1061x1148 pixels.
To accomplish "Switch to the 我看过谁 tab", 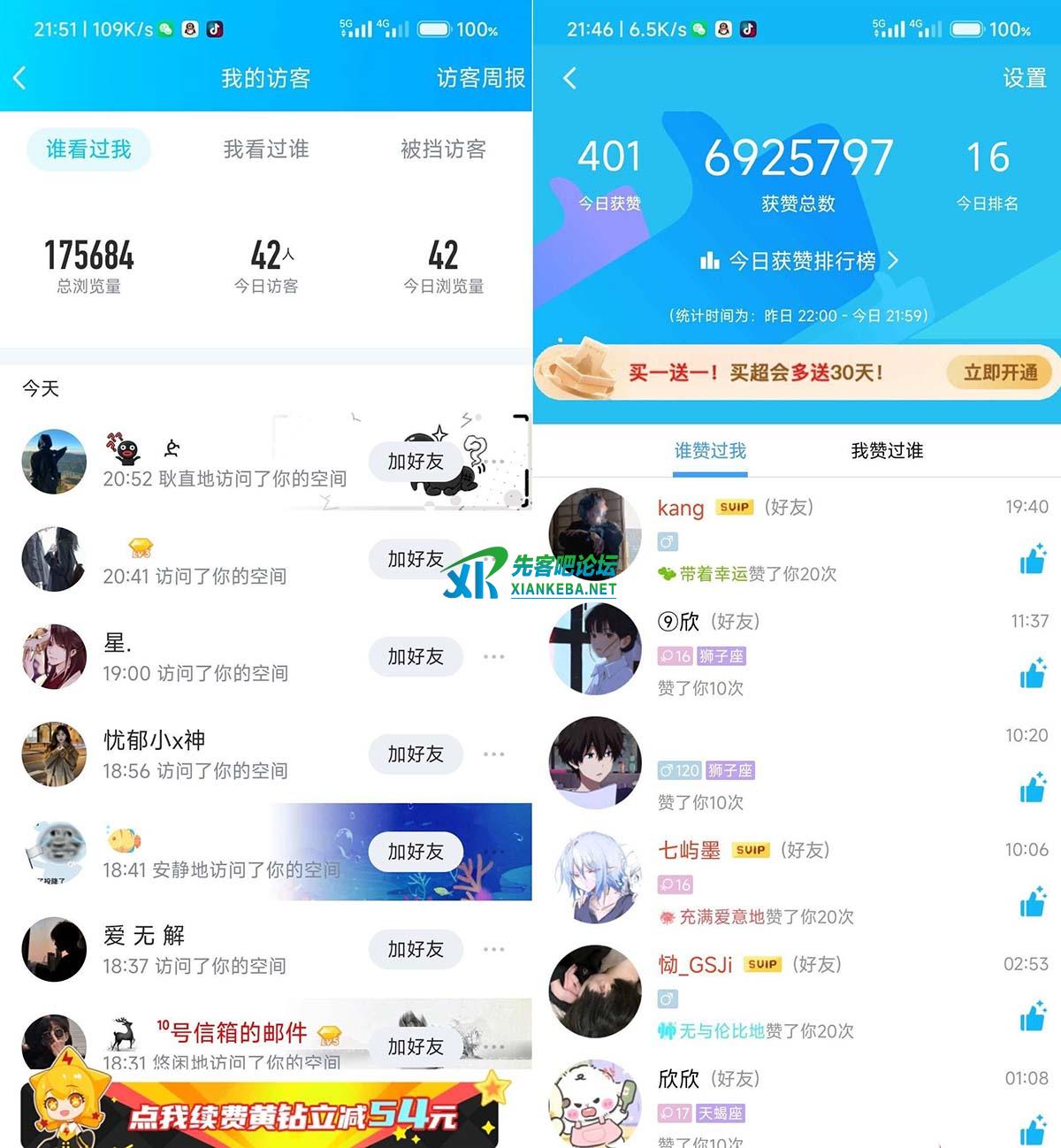I will pos(265,149).
